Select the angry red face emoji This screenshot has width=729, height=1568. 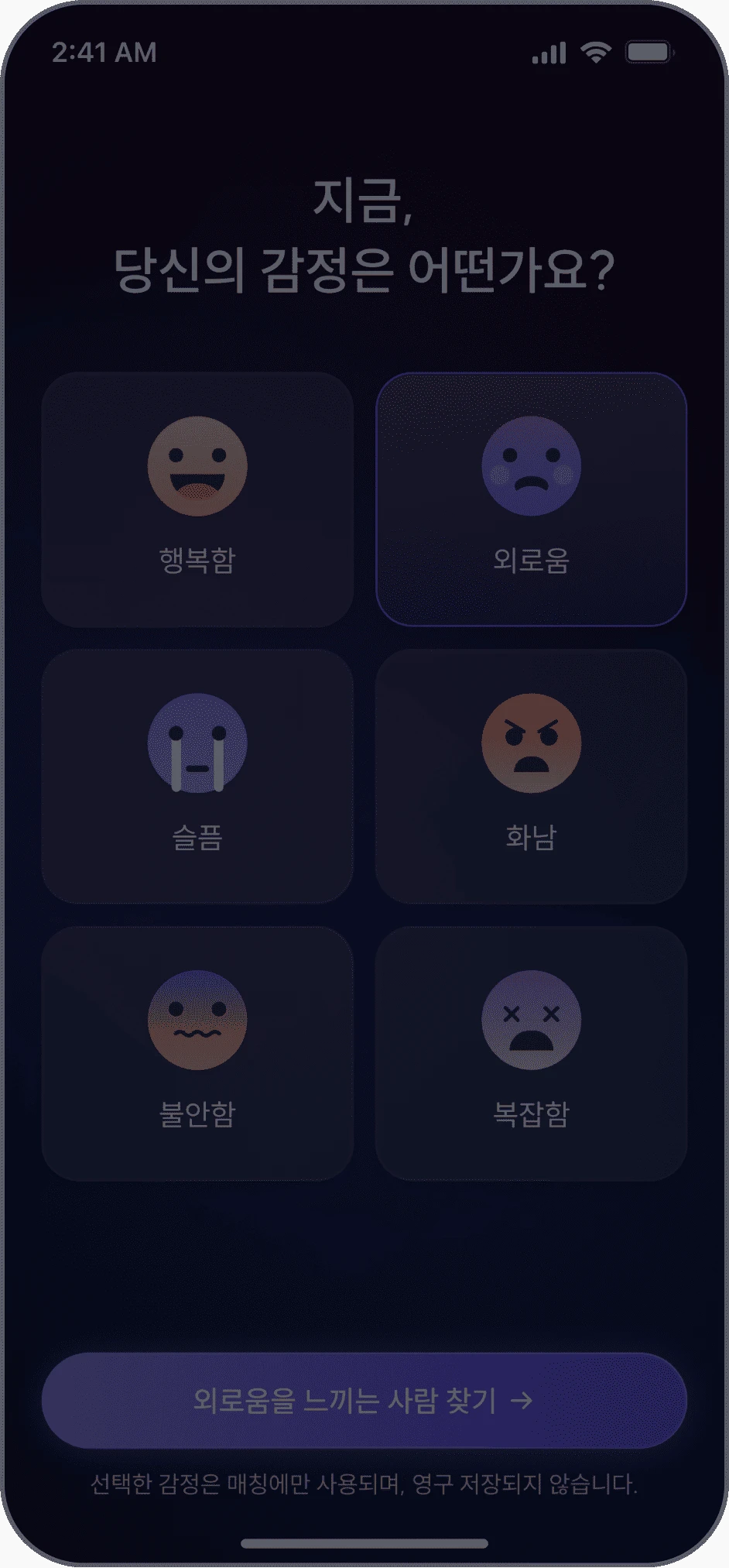[529, 743]
